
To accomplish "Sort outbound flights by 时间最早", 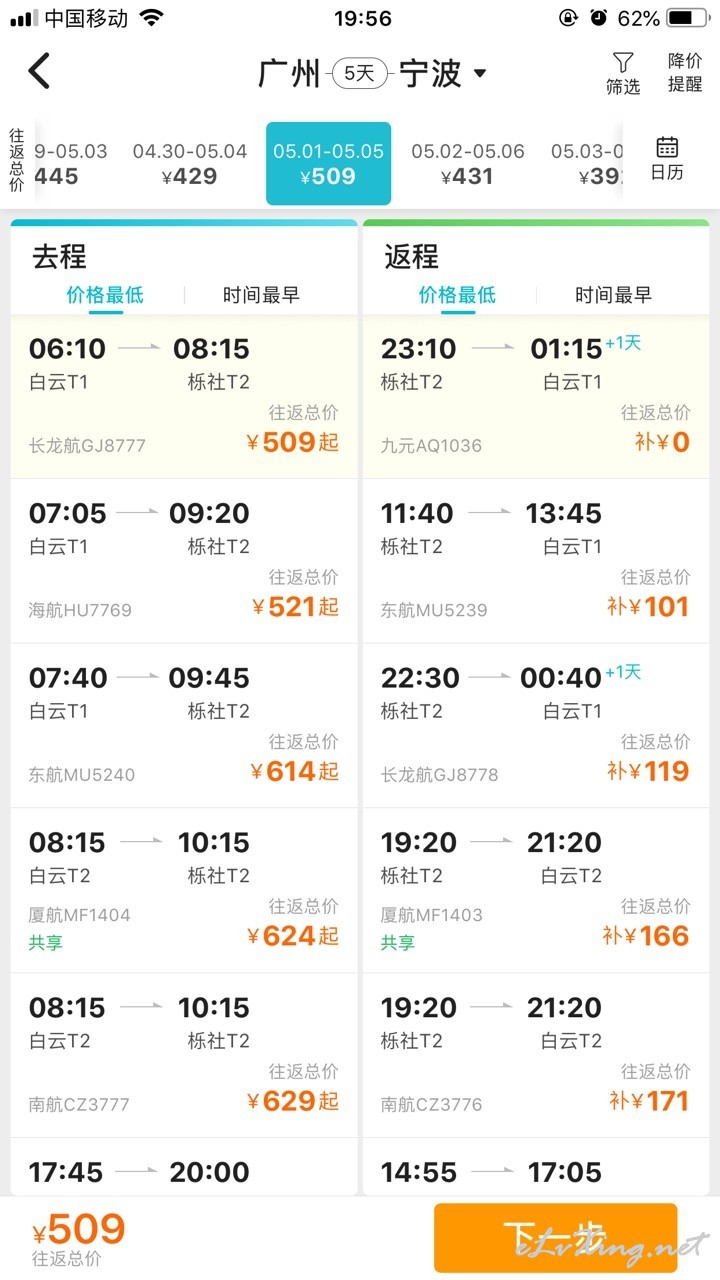I will pos(261,295).
